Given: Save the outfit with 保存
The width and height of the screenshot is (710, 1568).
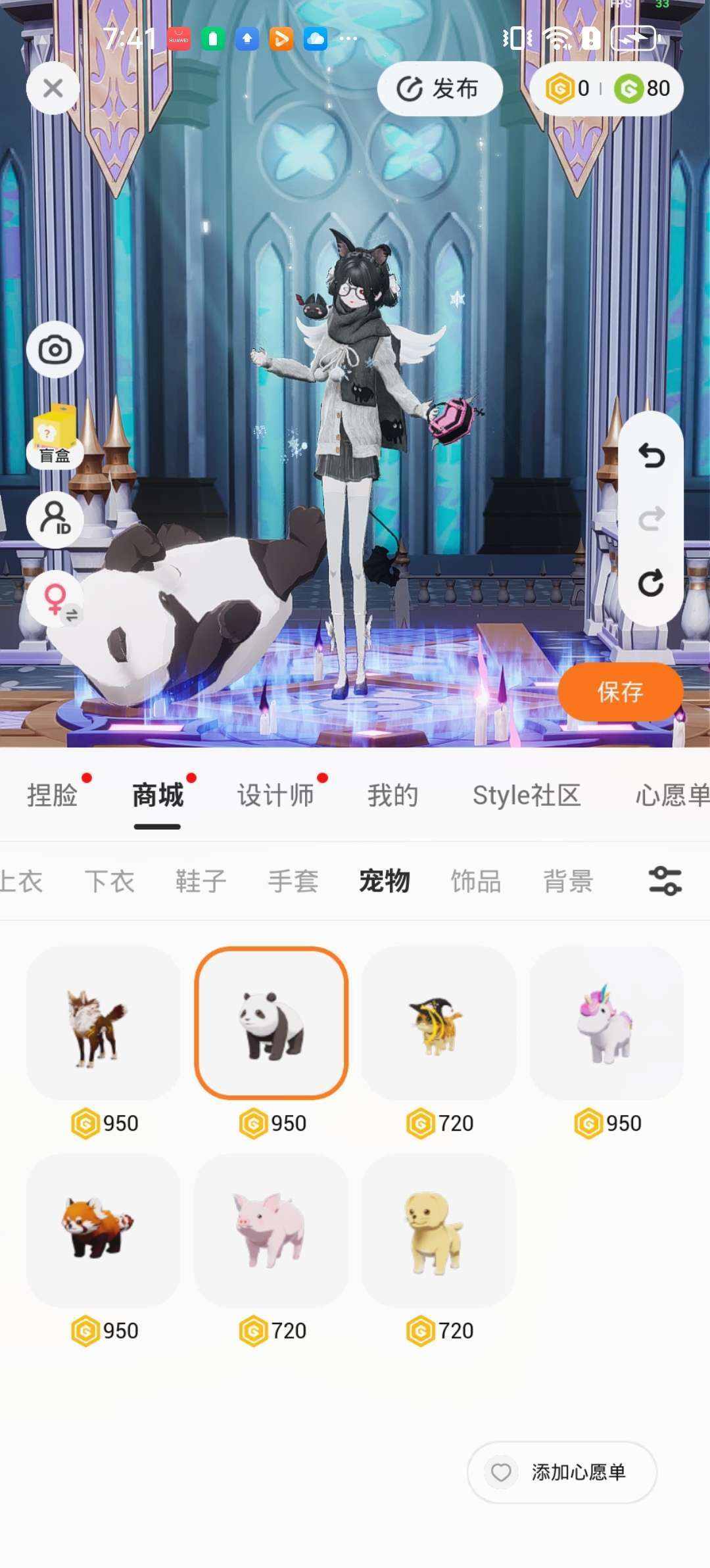Looking at the screenshot, I should coord(620,692).
